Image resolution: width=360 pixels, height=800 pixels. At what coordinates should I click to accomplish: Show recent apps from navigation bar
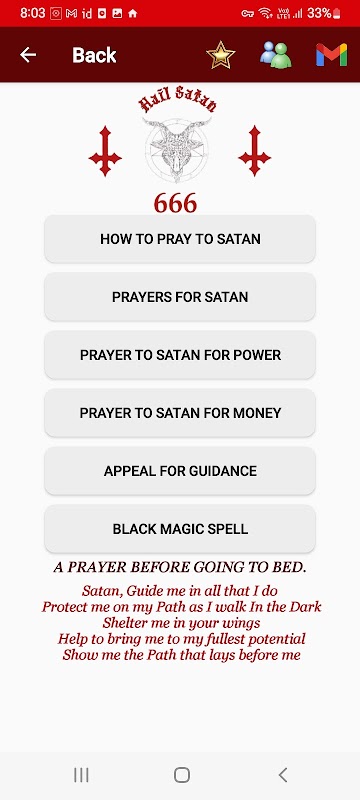coord(81,775)
